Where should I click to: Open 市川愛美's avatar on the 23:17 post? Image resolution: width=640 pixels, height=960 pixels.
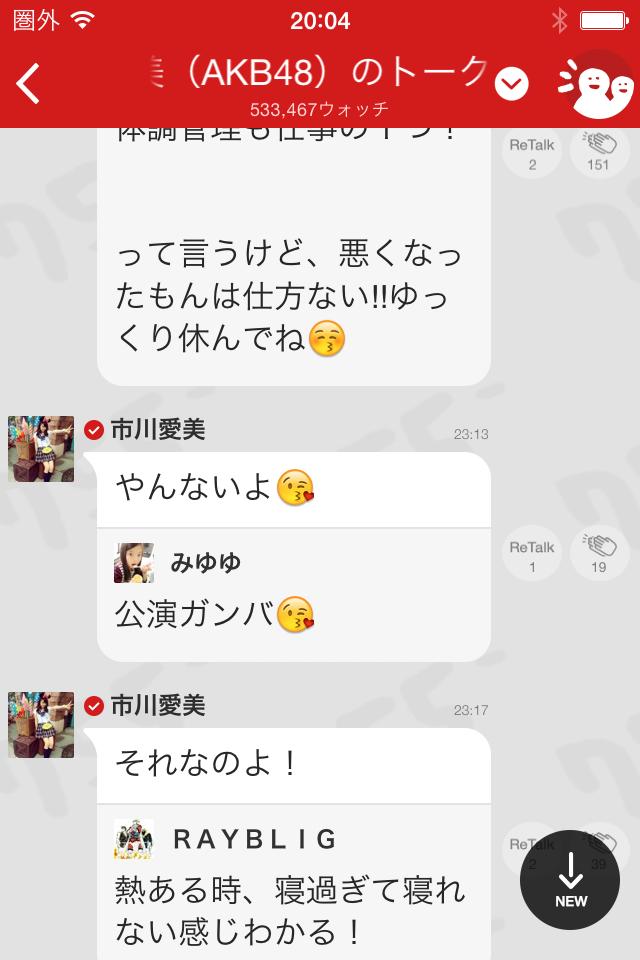(x=41, y=725)
